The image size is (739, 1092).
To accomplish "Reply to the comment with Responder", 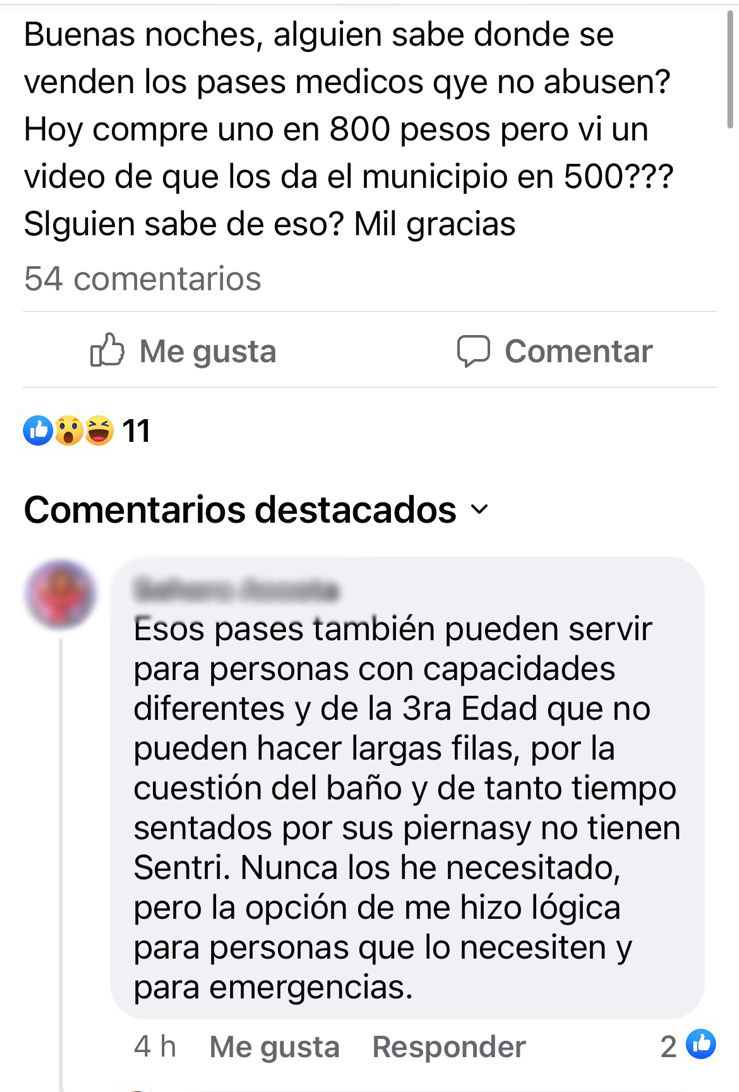I will pos(448,1047).
